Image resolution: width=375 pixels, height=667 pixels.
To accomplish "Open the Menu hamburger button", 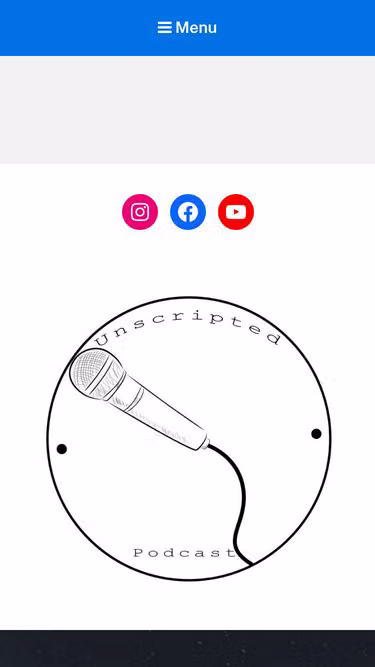I will pyautogui.click(x=187, y=28).
